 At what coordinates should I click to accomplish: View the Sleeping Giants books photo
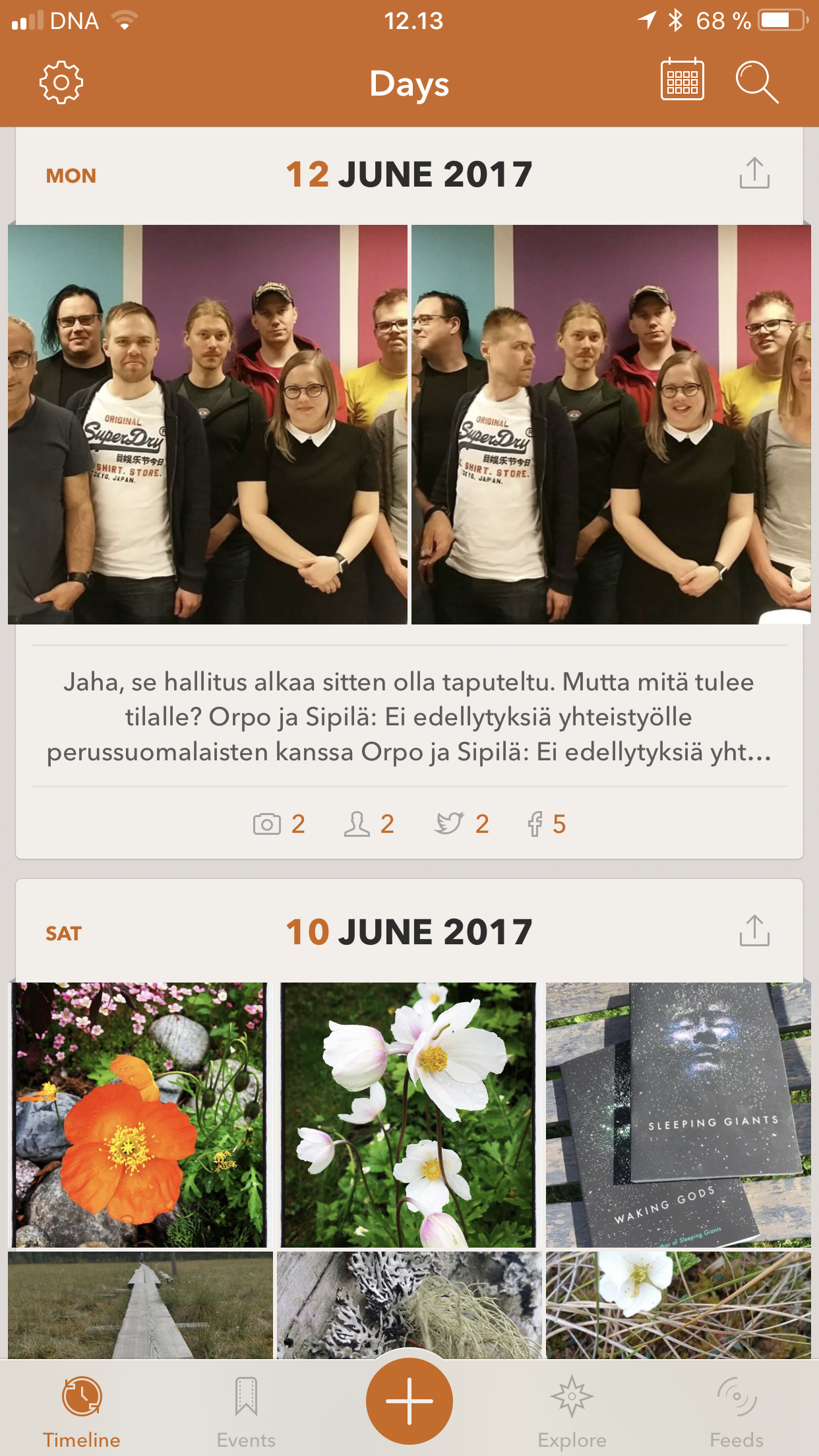point(678,1114)
